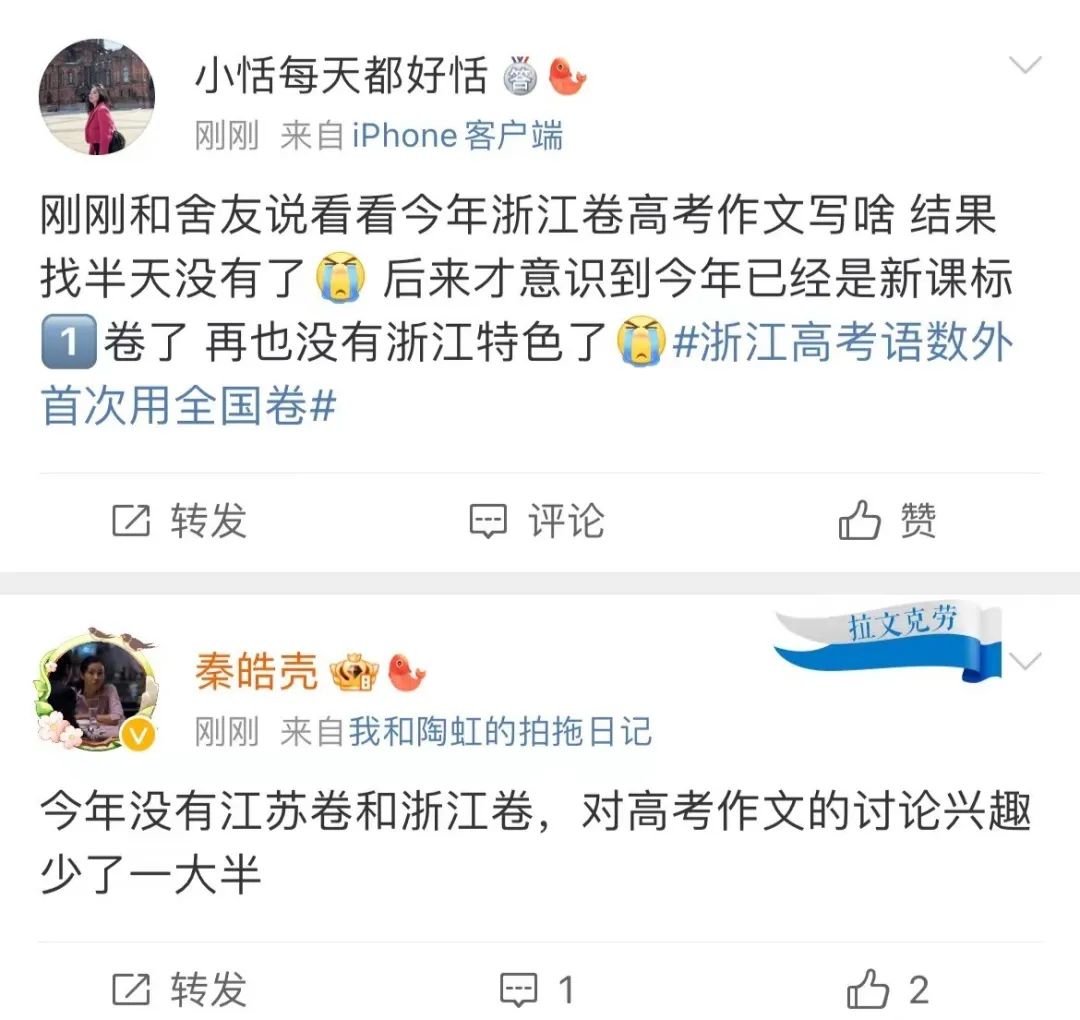Viewport: 1080px width, 1020px height.
Task: Tap the username 秦皓壳
Action: (256, 673)
